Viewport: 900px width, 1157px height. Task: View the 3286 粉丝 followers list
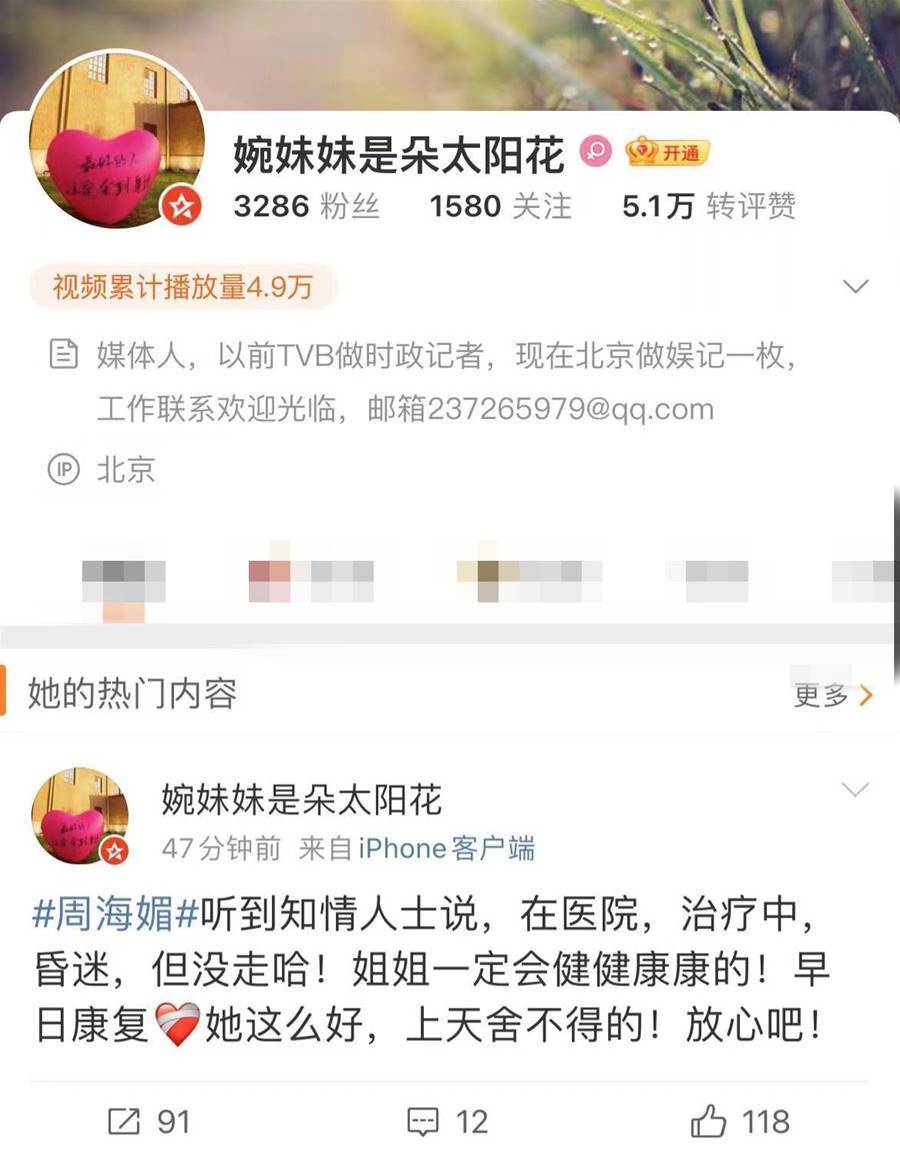point(306,206)
